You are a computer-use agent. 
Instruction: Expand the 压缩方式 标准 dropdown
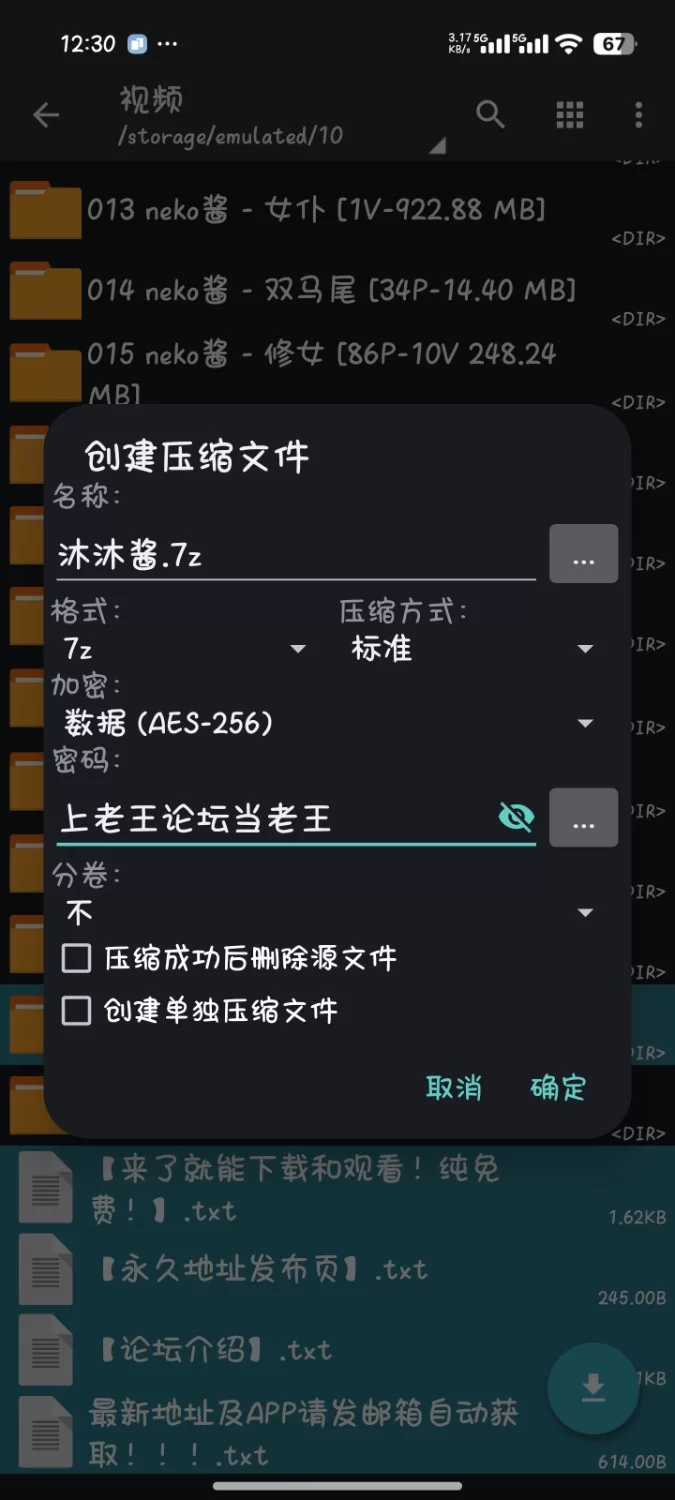(x=470, y=649)
